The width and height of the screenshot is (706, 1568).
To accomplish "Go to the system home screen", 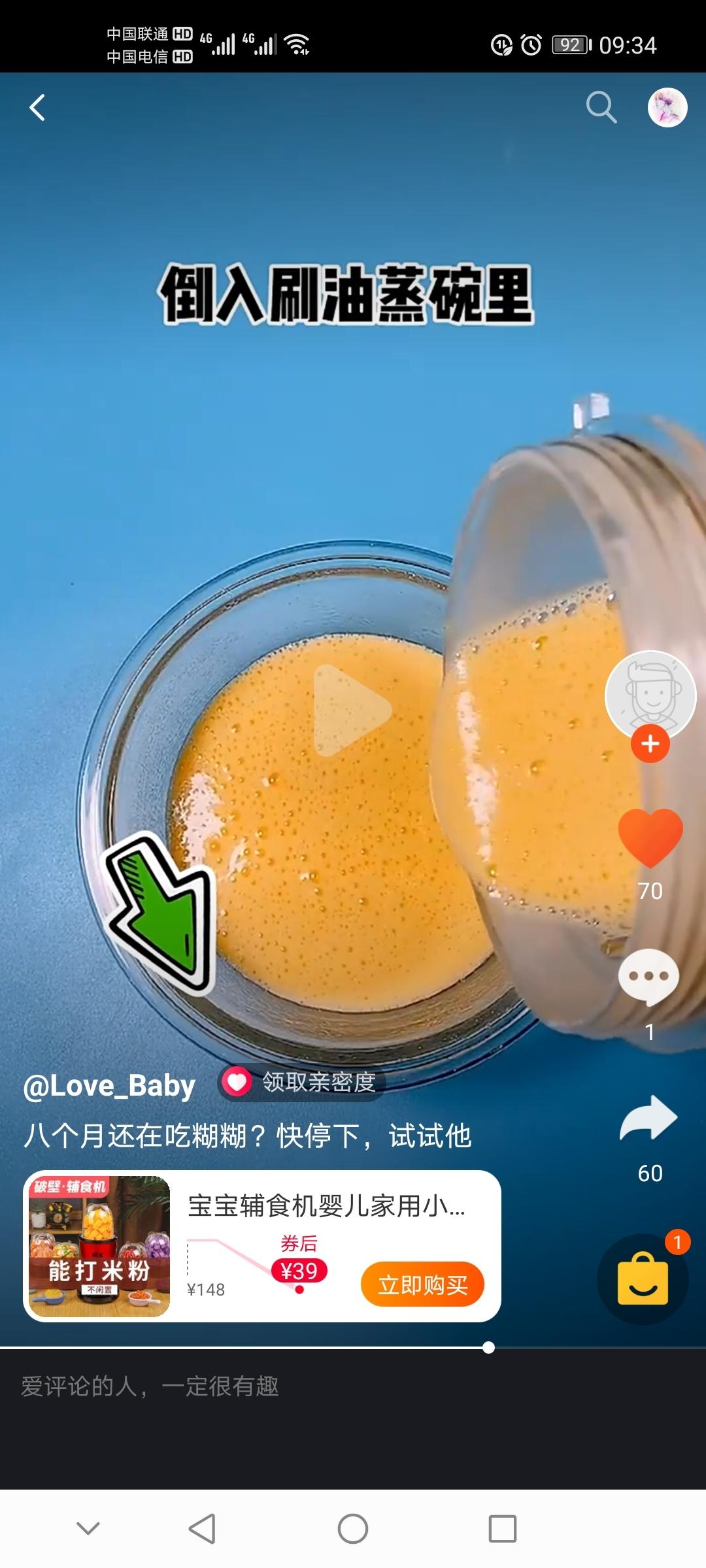I will [353, 1529].
